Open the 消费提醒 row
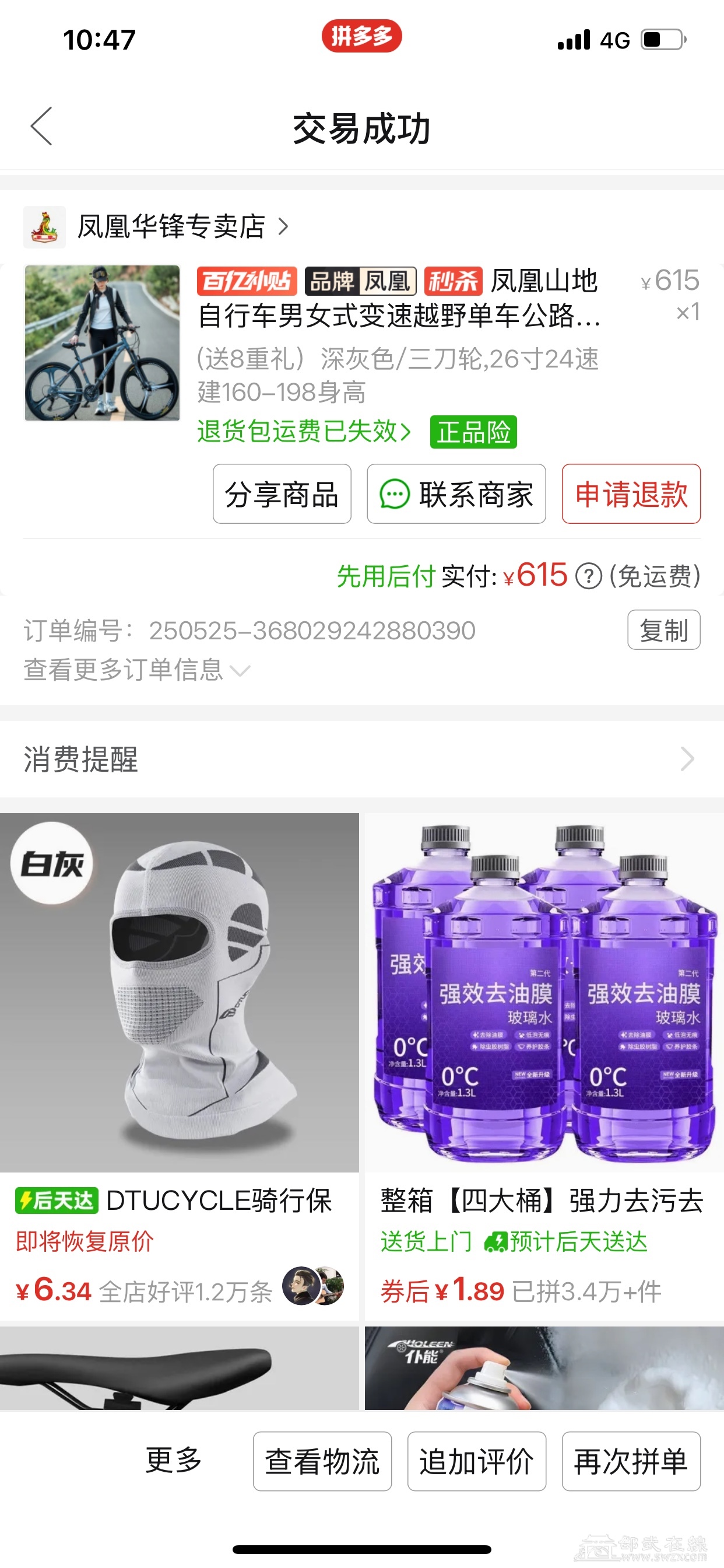The width and height of the screenshot is (724, 1568). pyautogui.click(x=361, y=759)
